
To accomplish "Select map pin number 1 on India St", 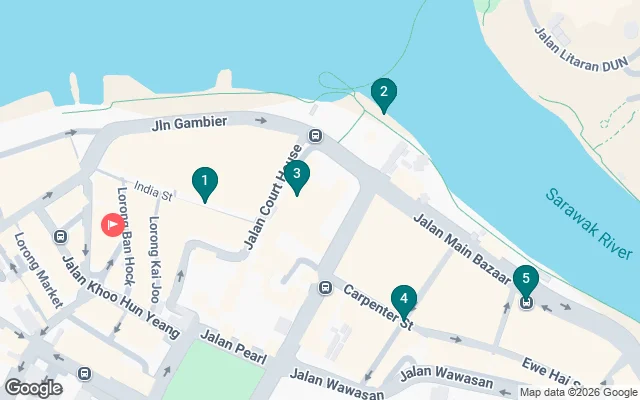I will (x=204, y=181).
